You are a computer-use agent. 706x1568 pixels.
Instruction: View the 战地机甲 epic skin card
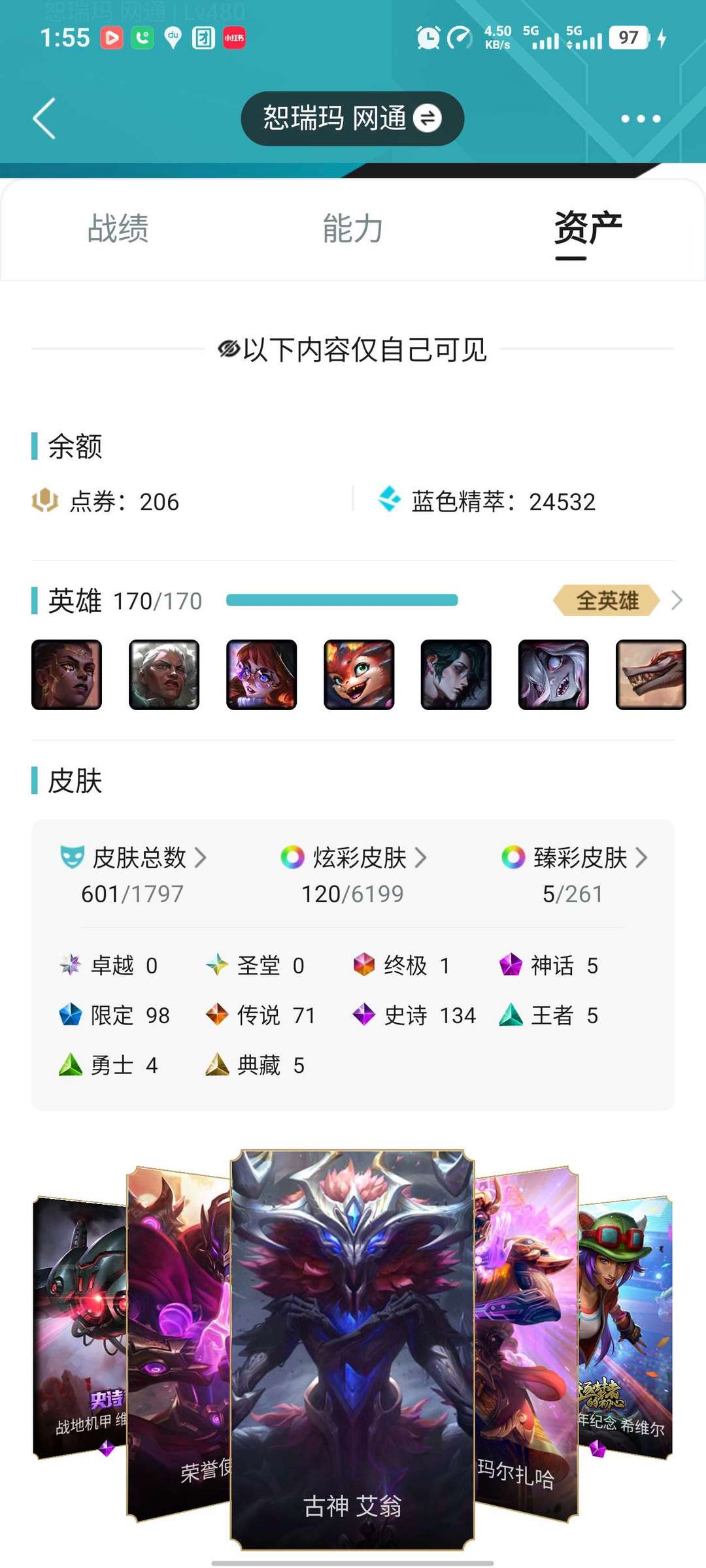[78, 1326]
